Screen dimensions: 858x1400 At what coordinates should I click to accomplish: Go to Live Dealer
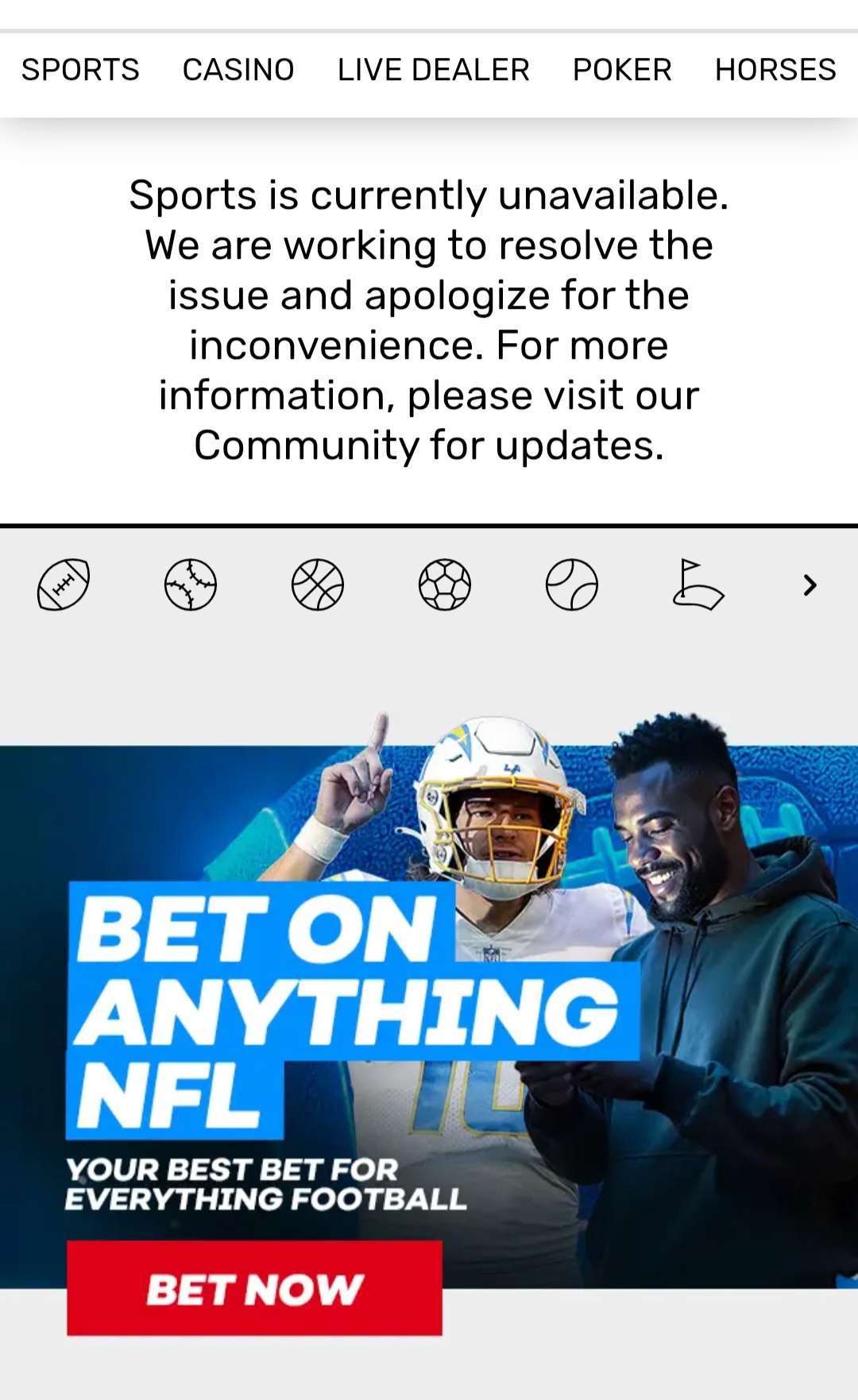click(433, 70)
